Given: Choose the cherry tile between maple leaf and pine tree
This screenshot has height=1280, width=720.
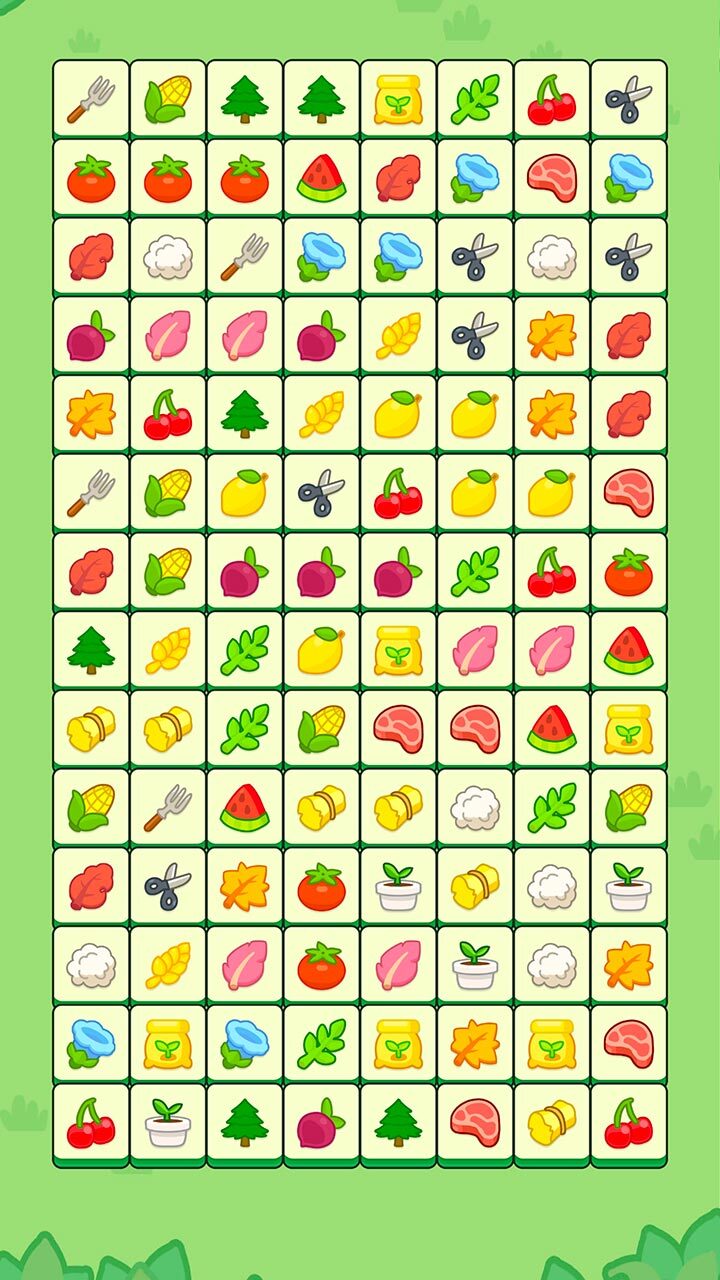Looking at the screenshot, I should tap(168, 414).
